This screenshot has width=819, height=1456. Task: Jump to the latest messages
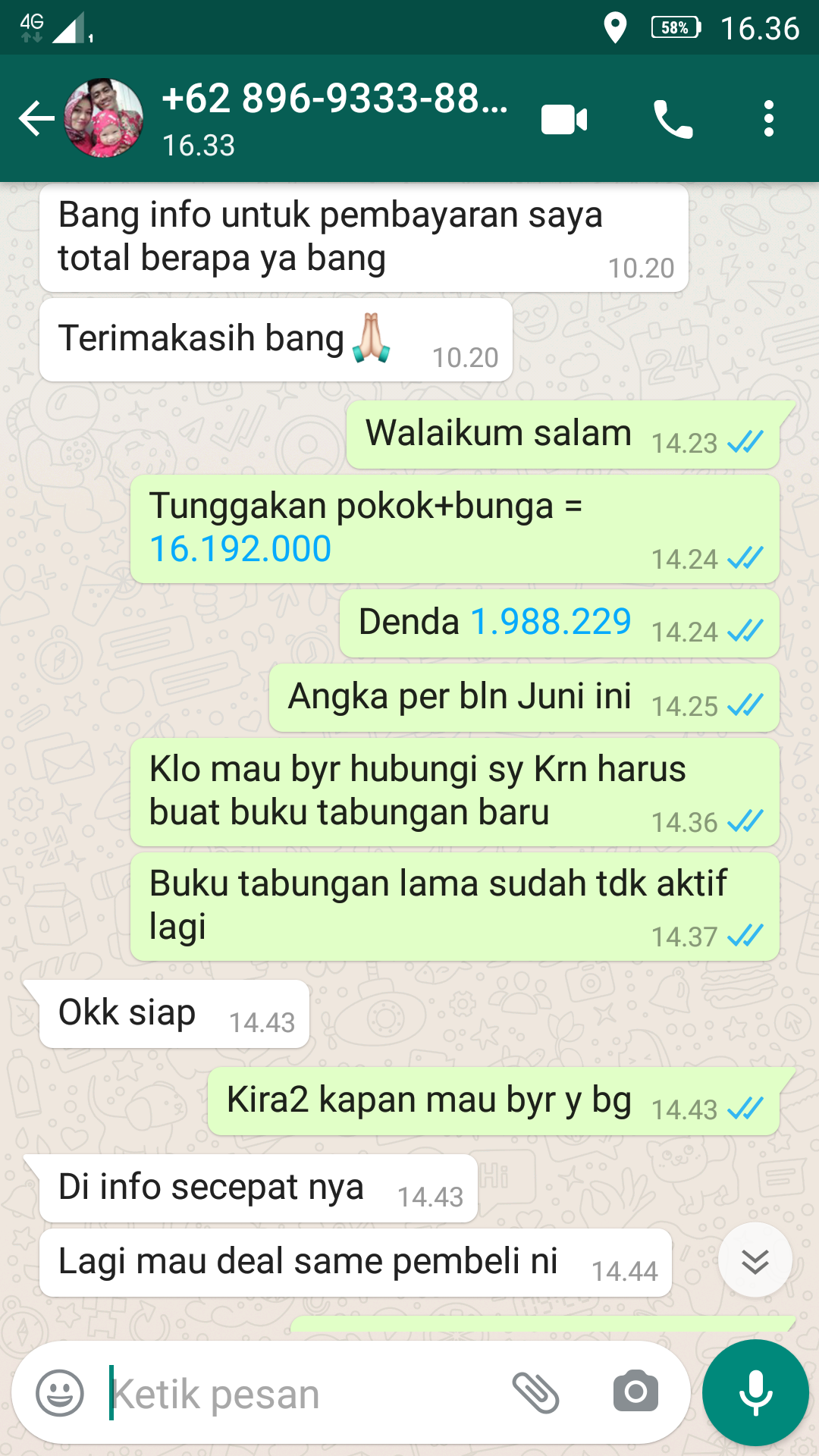click(755, 1260)
